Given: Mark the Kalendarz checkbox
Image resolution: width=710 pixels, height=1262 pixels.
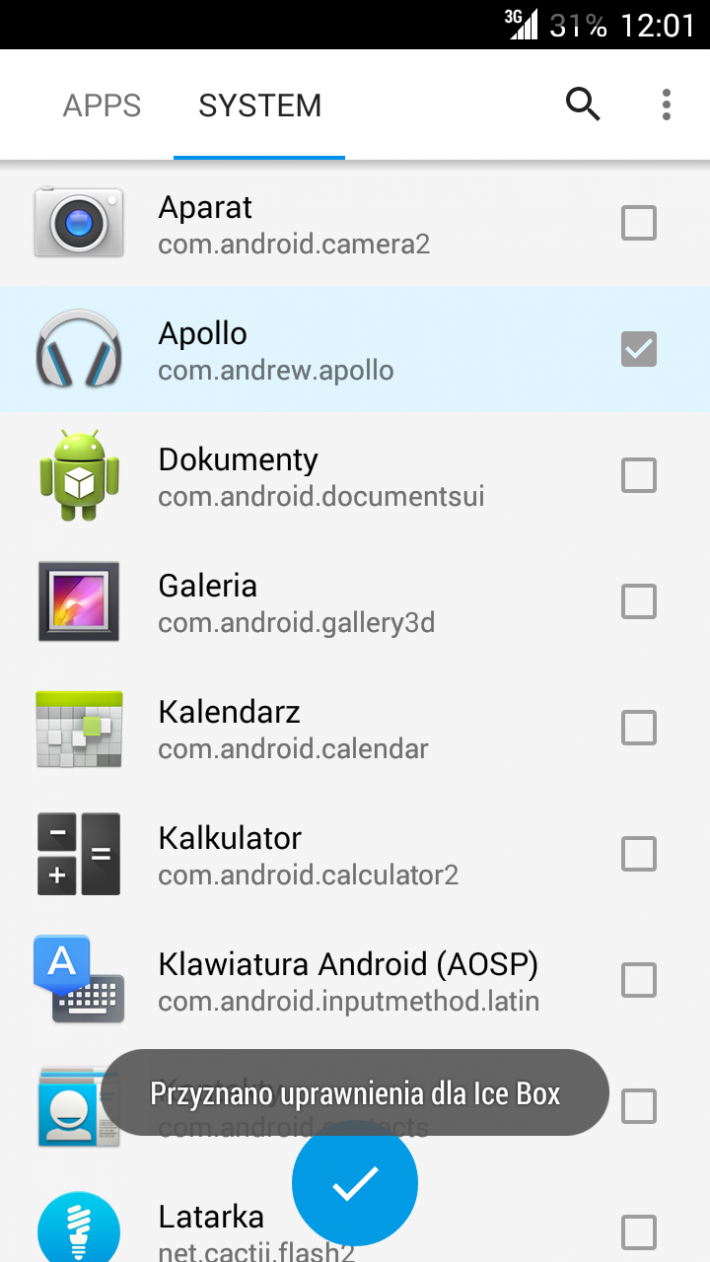Looking at the screenshot, I should click(639, 728).
